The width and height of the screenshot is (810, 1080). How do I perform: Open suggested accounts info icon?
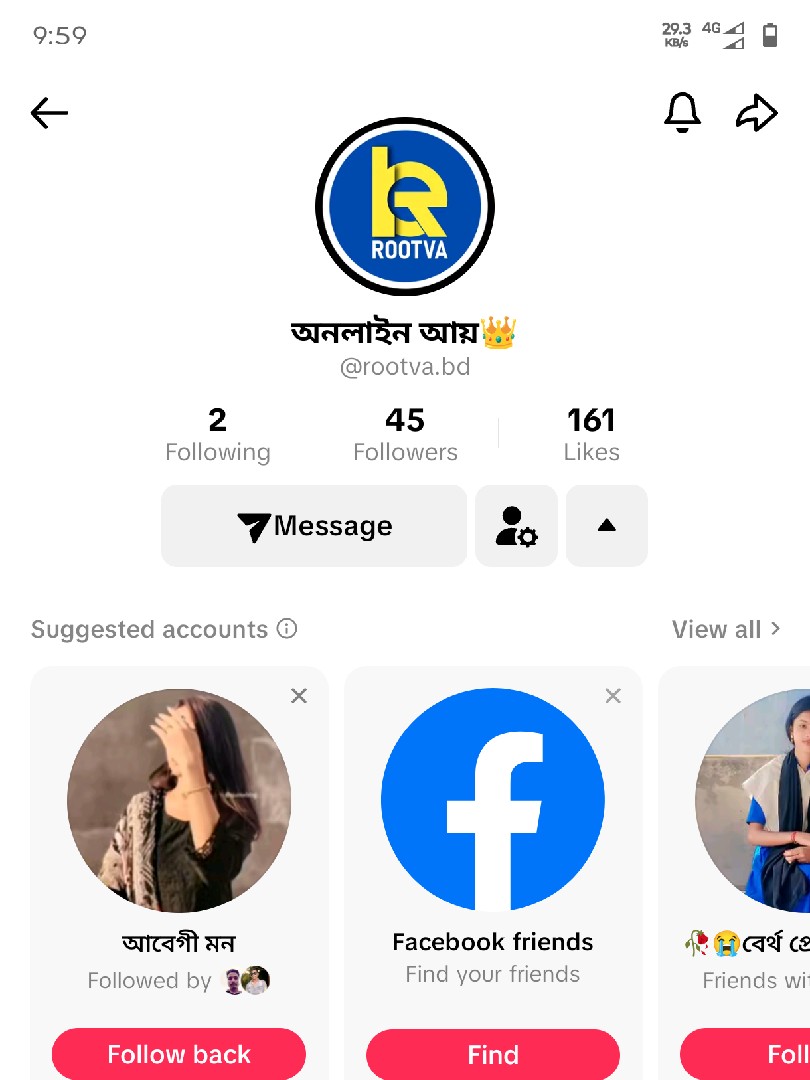[x=287, y=629]
